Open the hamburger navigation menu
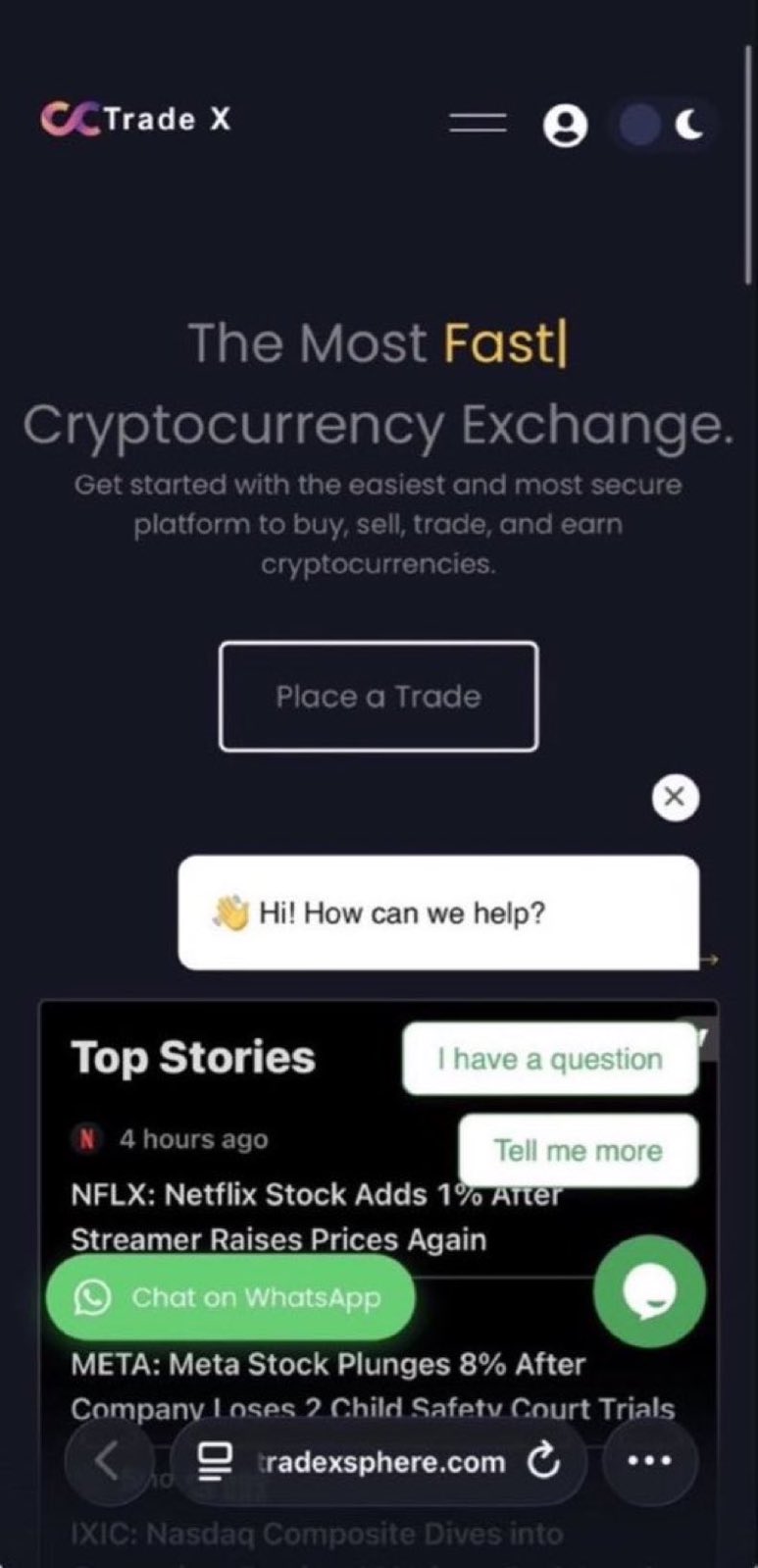758x1568 pixels. tap(478, 123)
